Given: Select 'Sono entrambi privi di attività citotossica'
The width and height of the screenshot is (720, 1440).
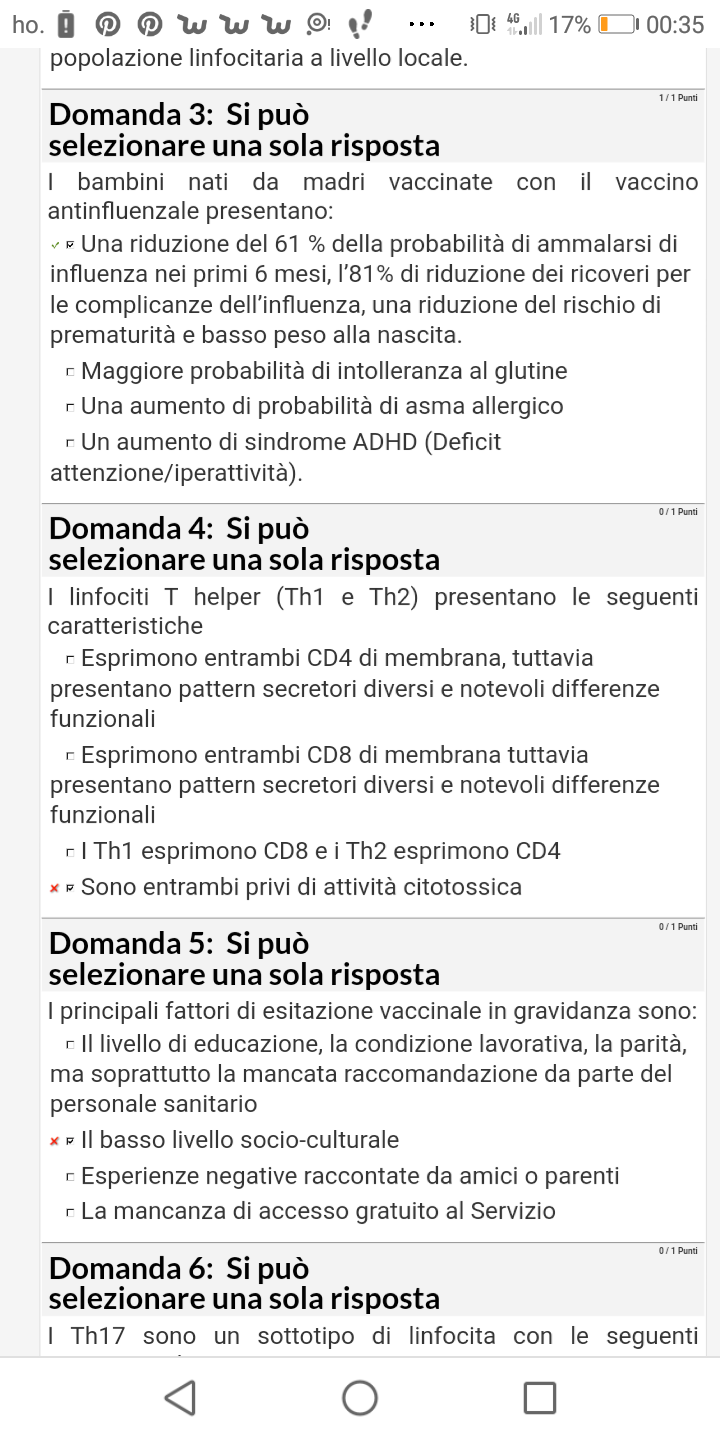Looking at the screenshot, I should point(70,888).
